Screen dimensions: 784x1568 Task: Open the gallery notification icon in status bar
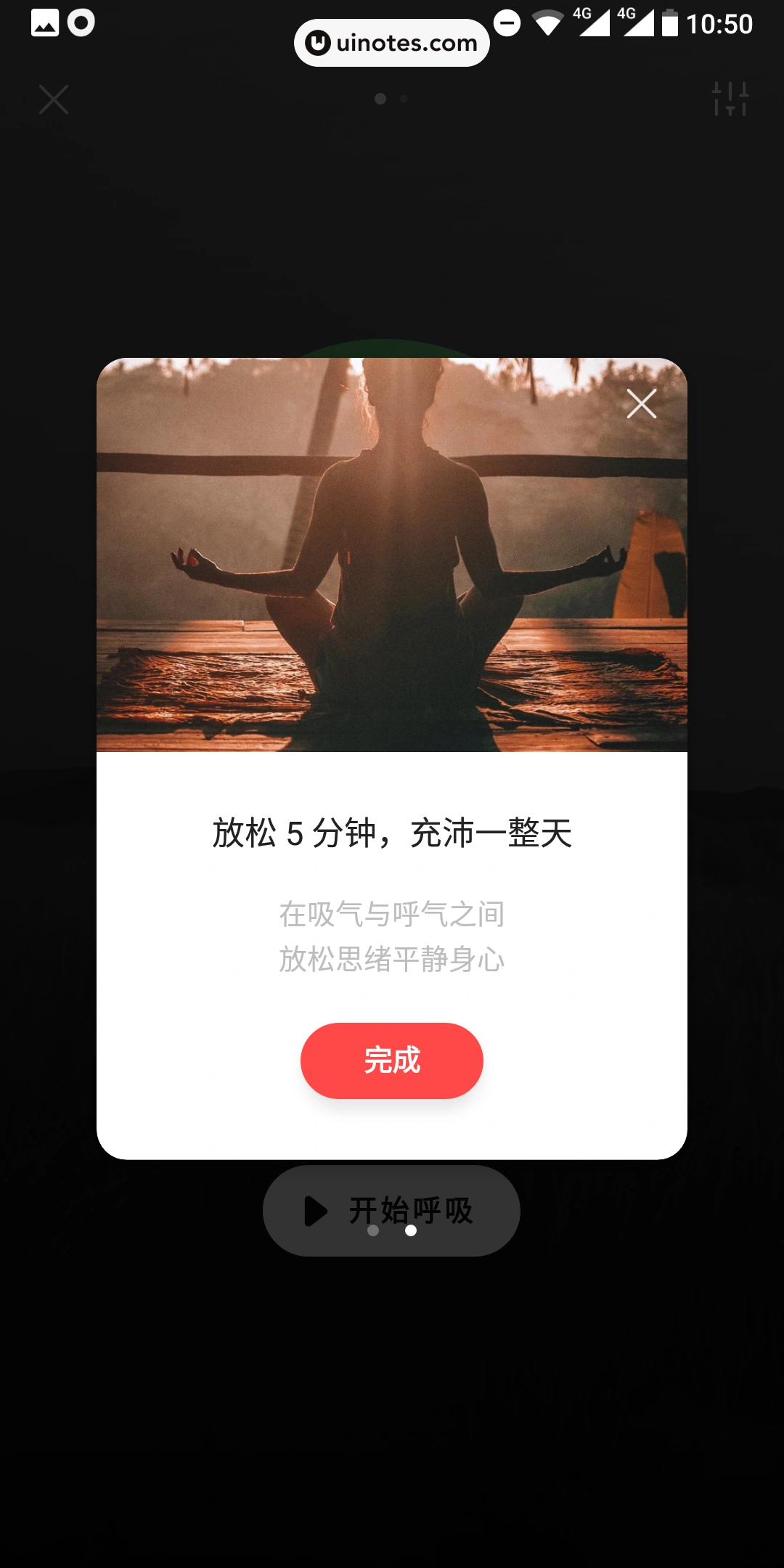(x=46, y=23)
